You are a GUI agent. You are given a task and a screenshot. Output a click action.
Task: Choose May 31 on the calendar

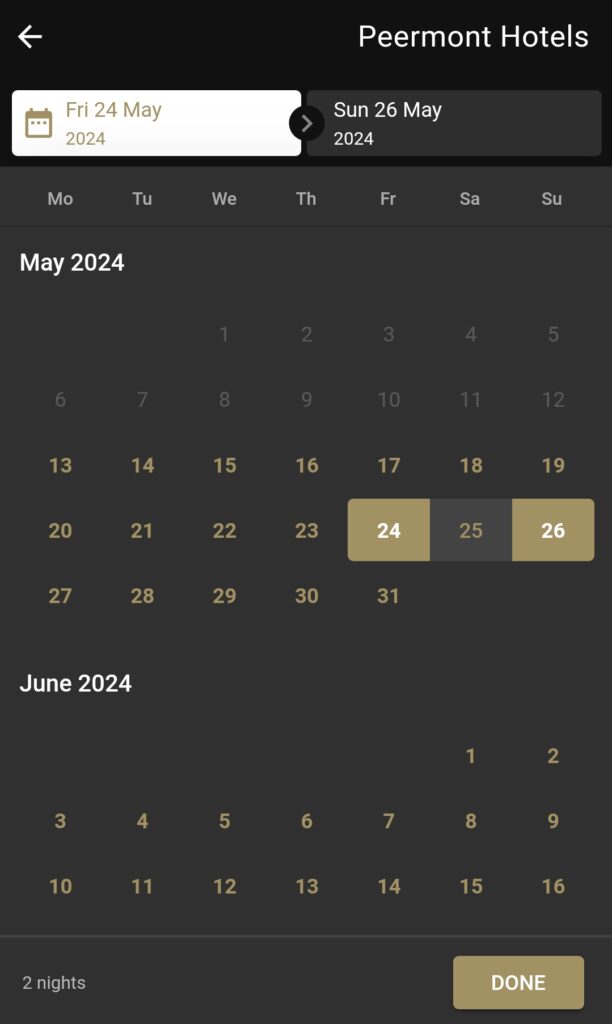pos(389,596)
